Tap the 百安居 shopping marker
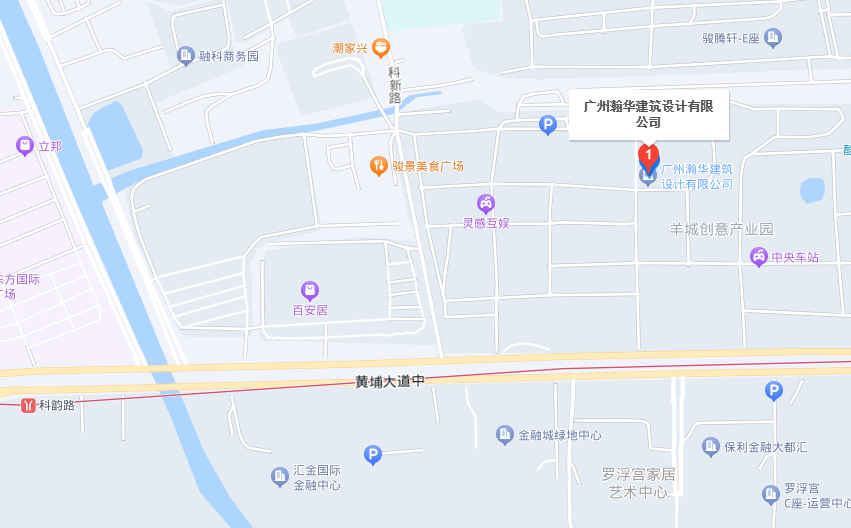 point(310,291)
